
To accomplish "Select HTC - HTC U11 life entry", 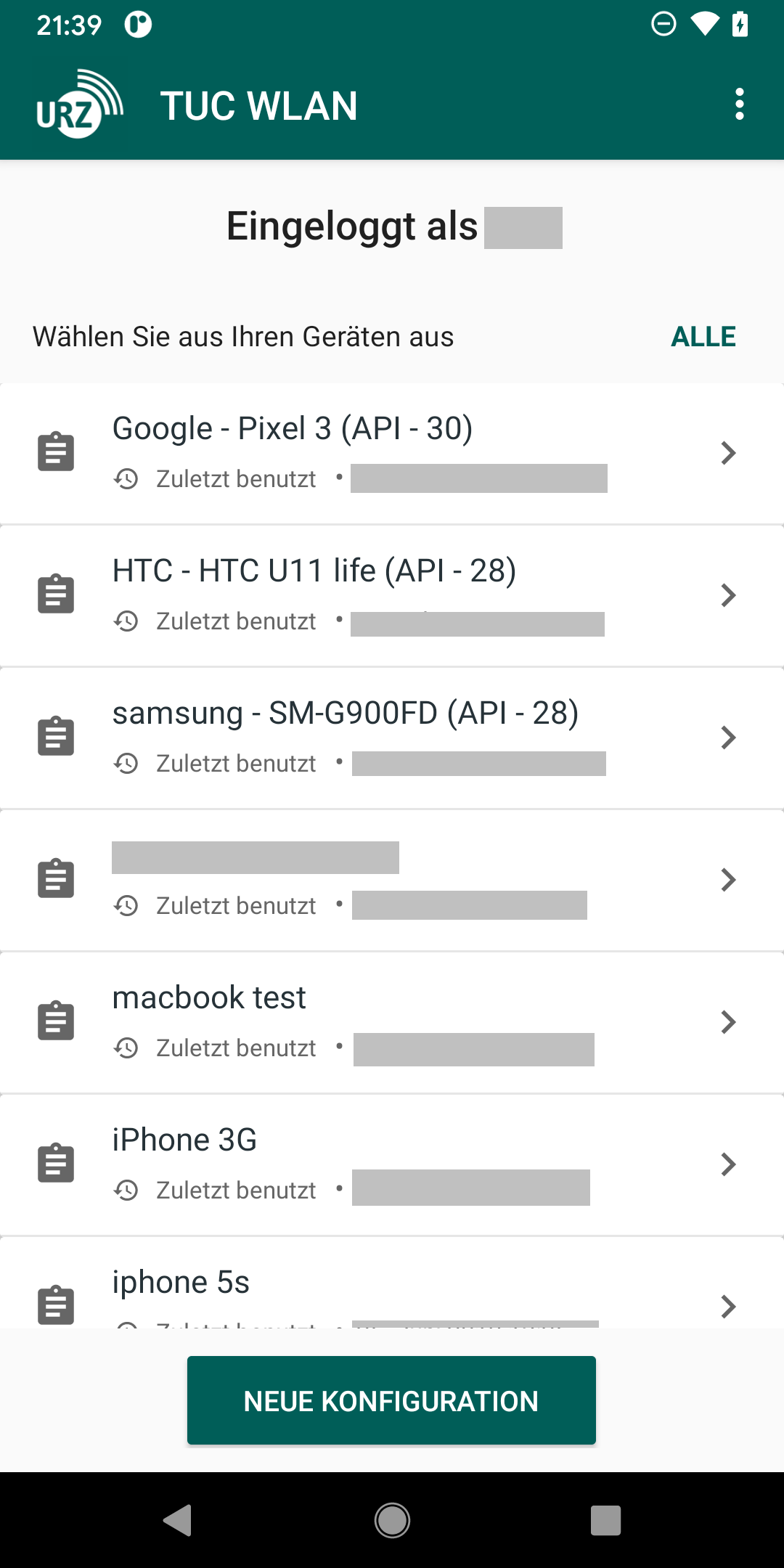I will [392, 595].
